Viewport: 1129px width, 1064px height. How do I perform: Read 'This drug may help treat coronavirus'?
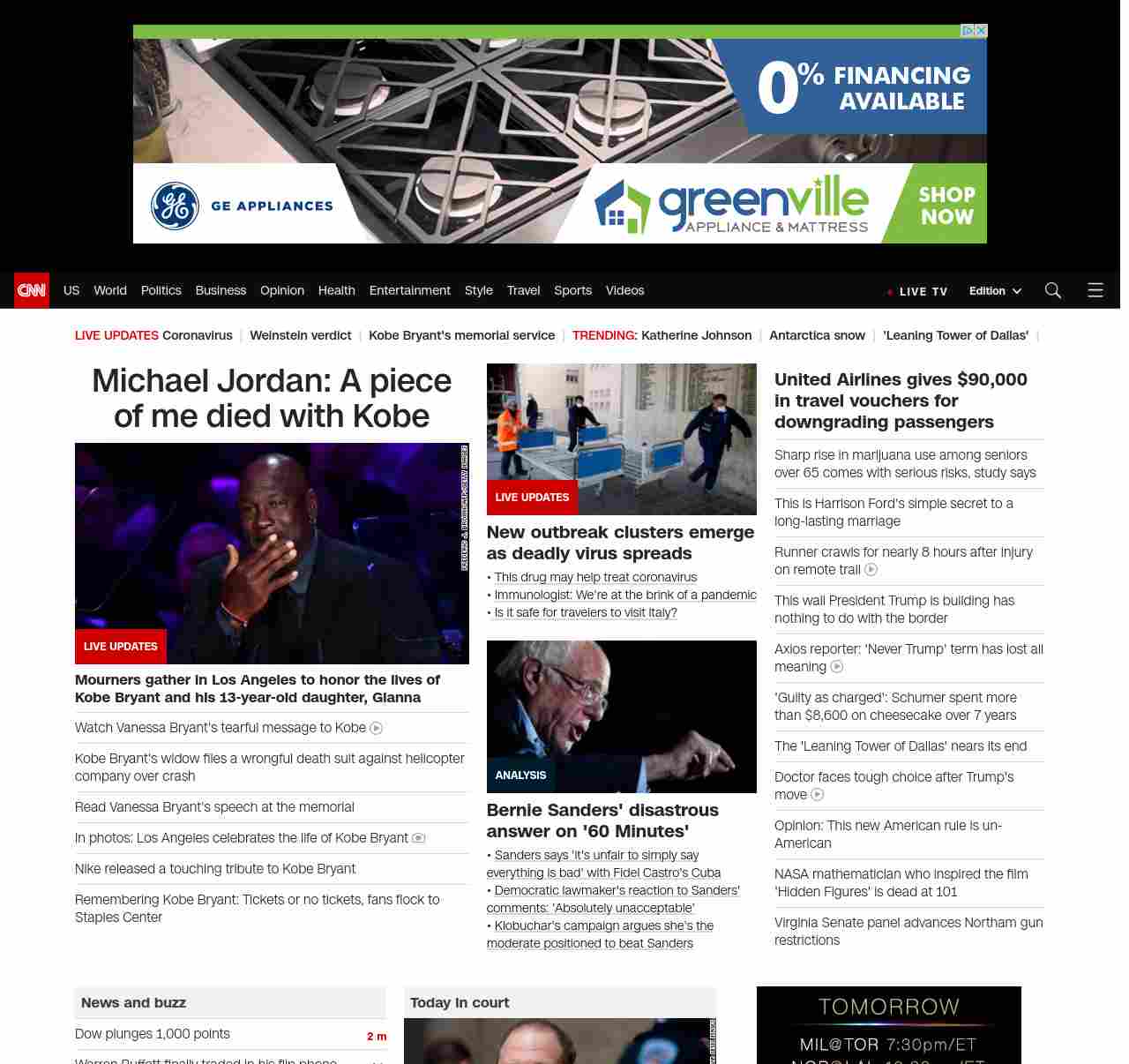[595, 577]
